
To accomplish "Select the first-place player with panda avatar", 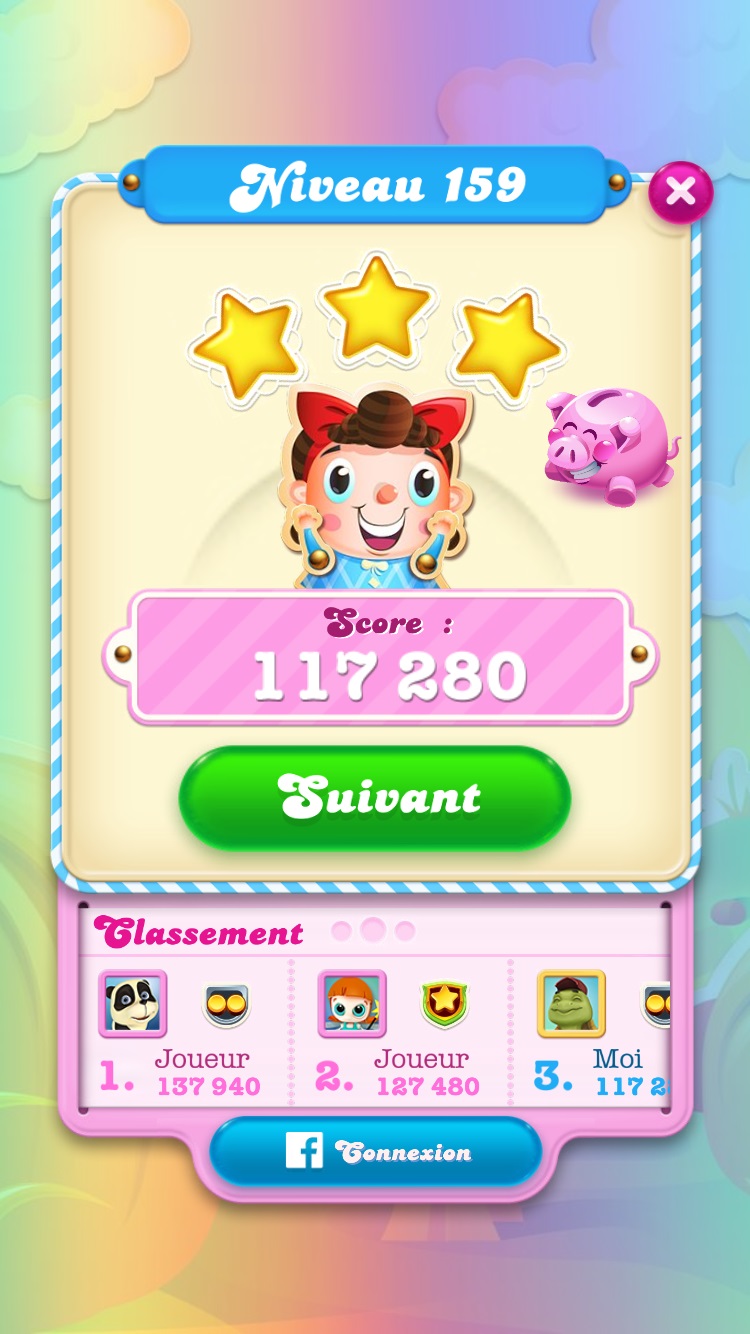I will [x=133, y=1004].
